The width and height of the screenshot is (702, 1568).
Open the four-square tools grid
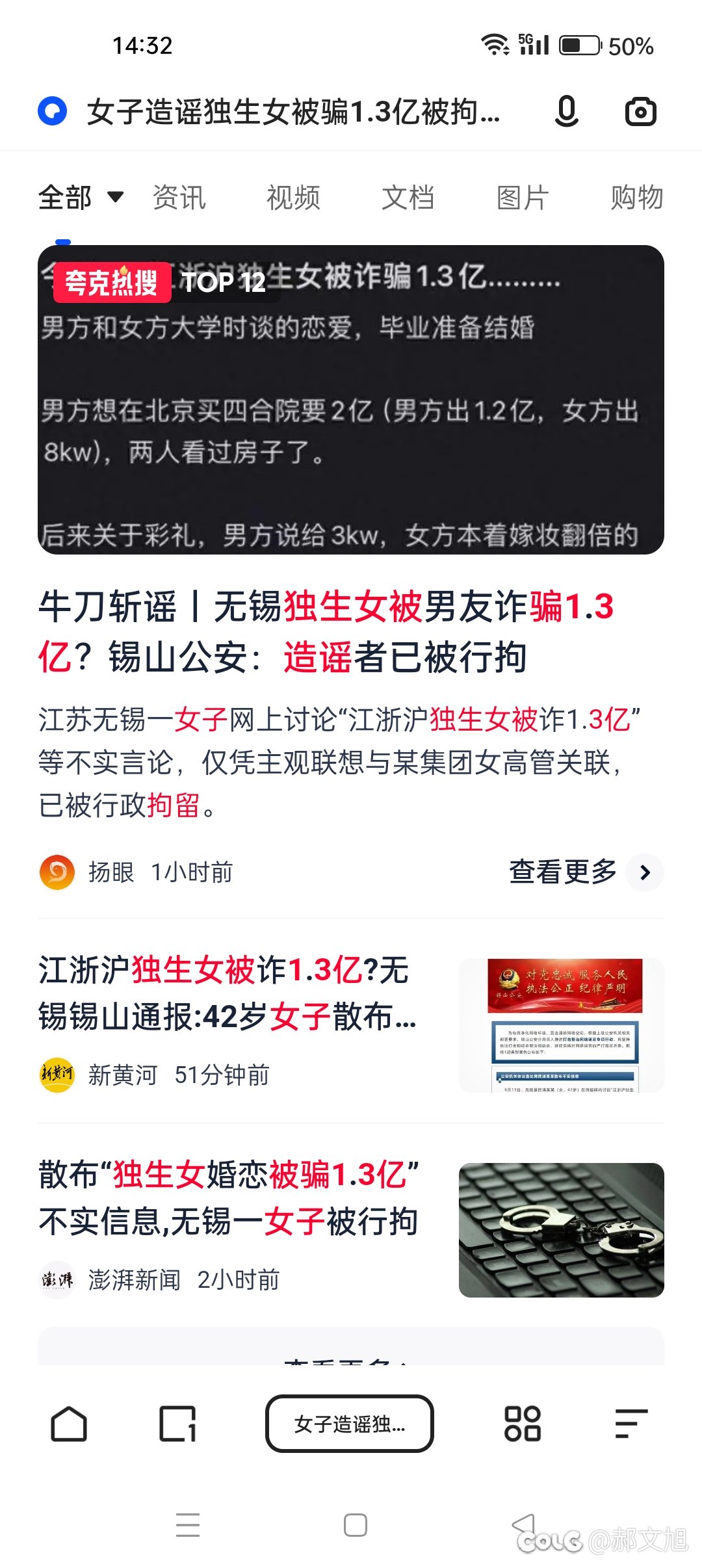point(523,1424)
